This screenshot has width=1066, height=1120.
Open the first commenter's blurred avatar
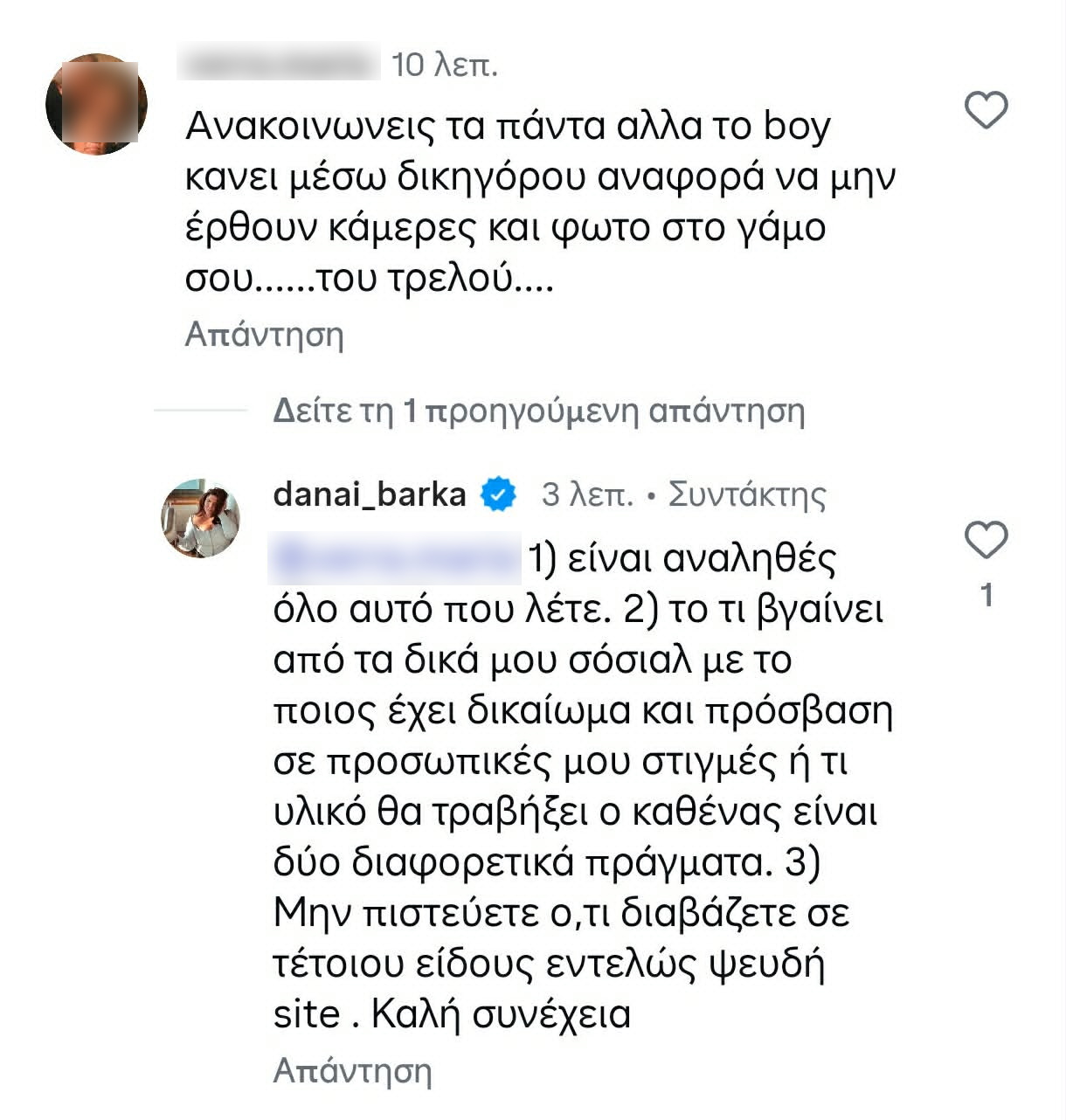click(x=96, y=104)
